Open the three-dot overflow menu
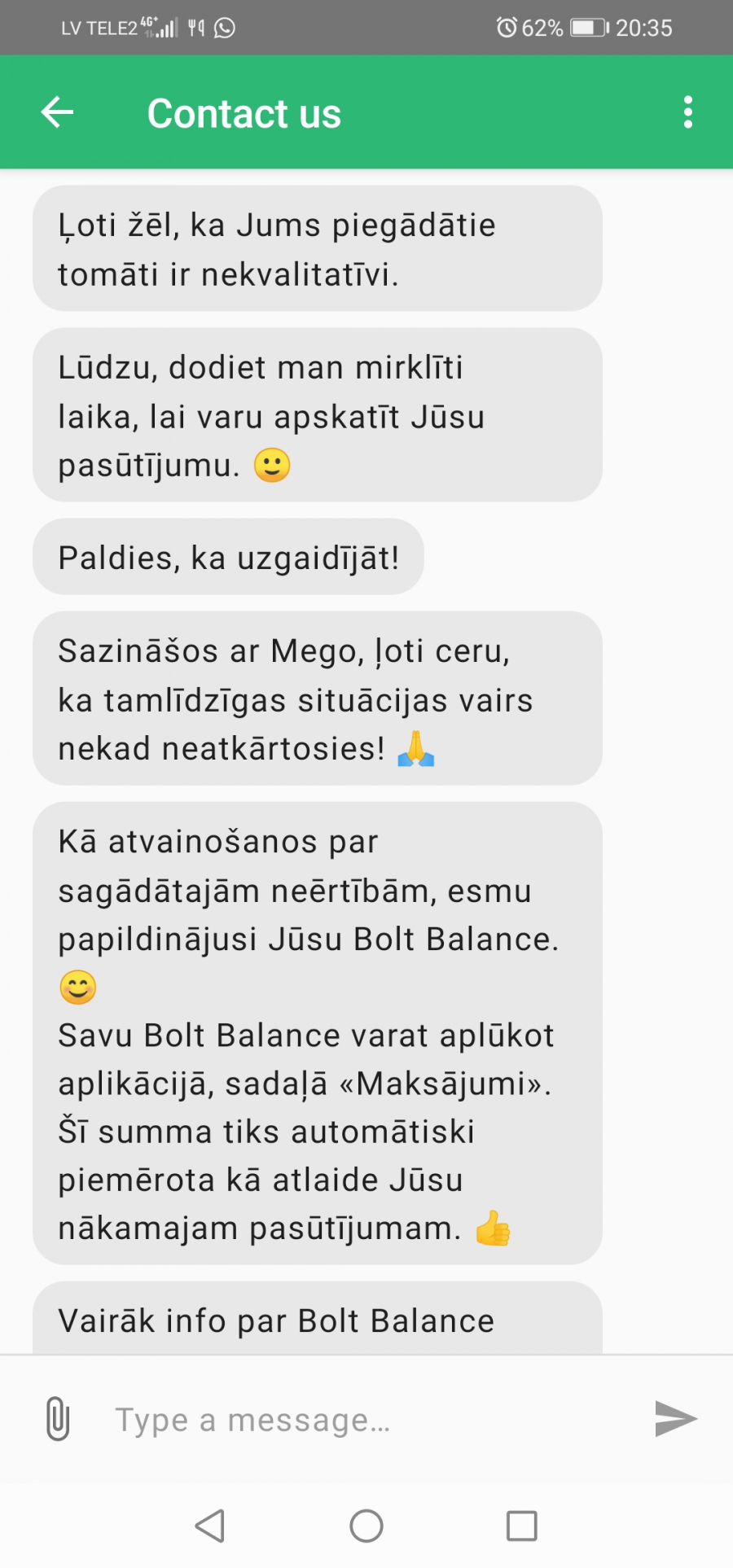Image resolution: width=733 pixels, height=1568 pixels. [688, 112]
